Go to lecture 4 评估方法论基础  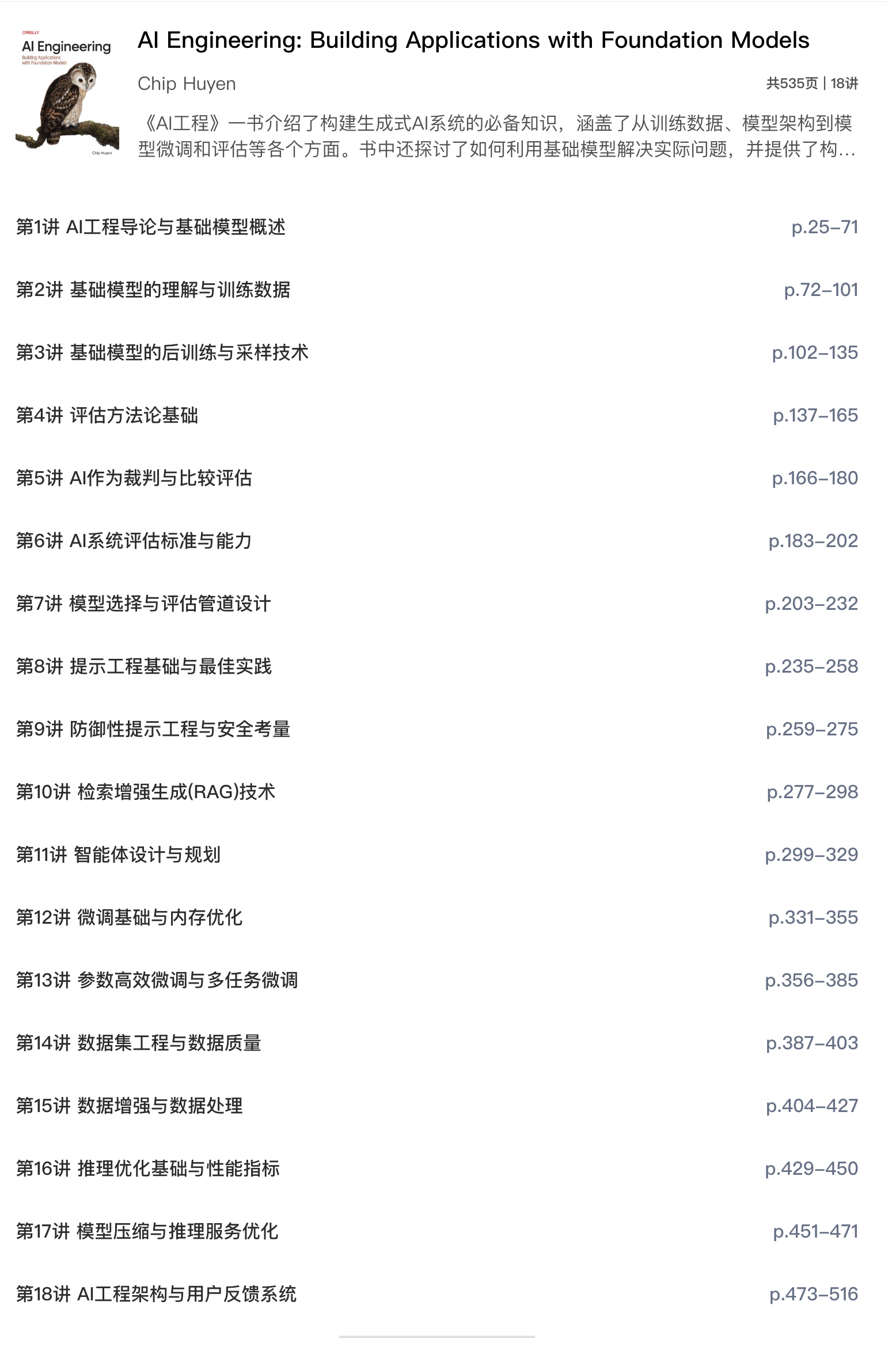[x=437, y=415]
